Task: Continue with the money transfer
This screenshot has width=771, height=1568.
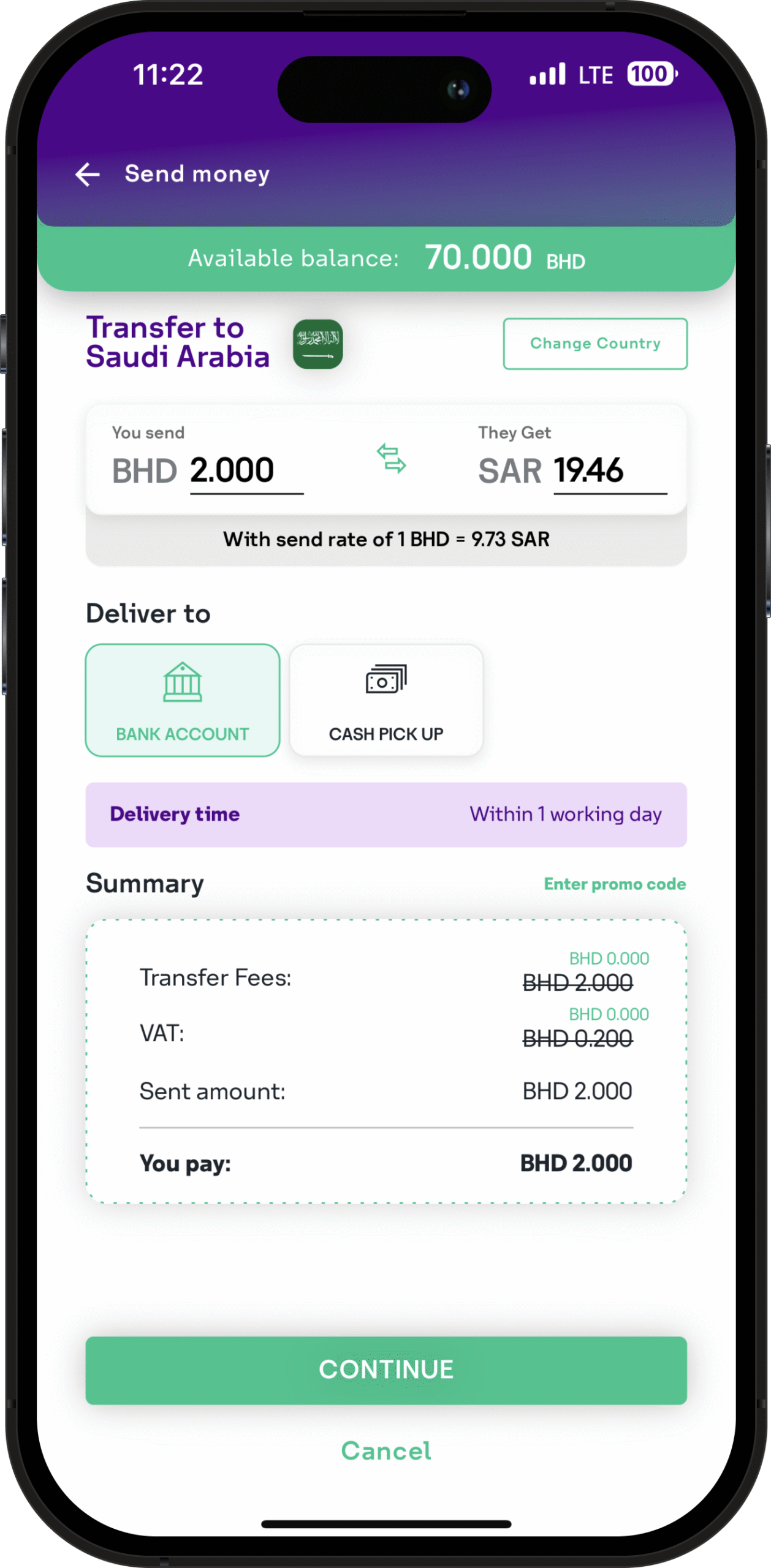Action: [x=386, y=1370]
